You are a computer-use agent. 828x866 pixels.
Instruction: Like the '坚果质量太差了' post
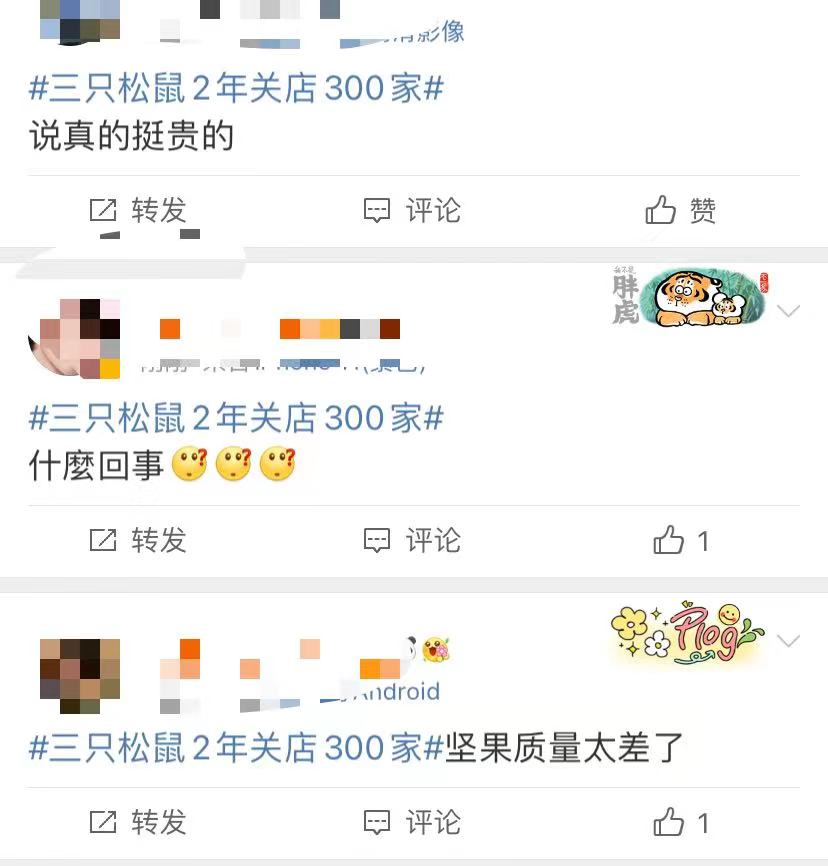point(681,823)
